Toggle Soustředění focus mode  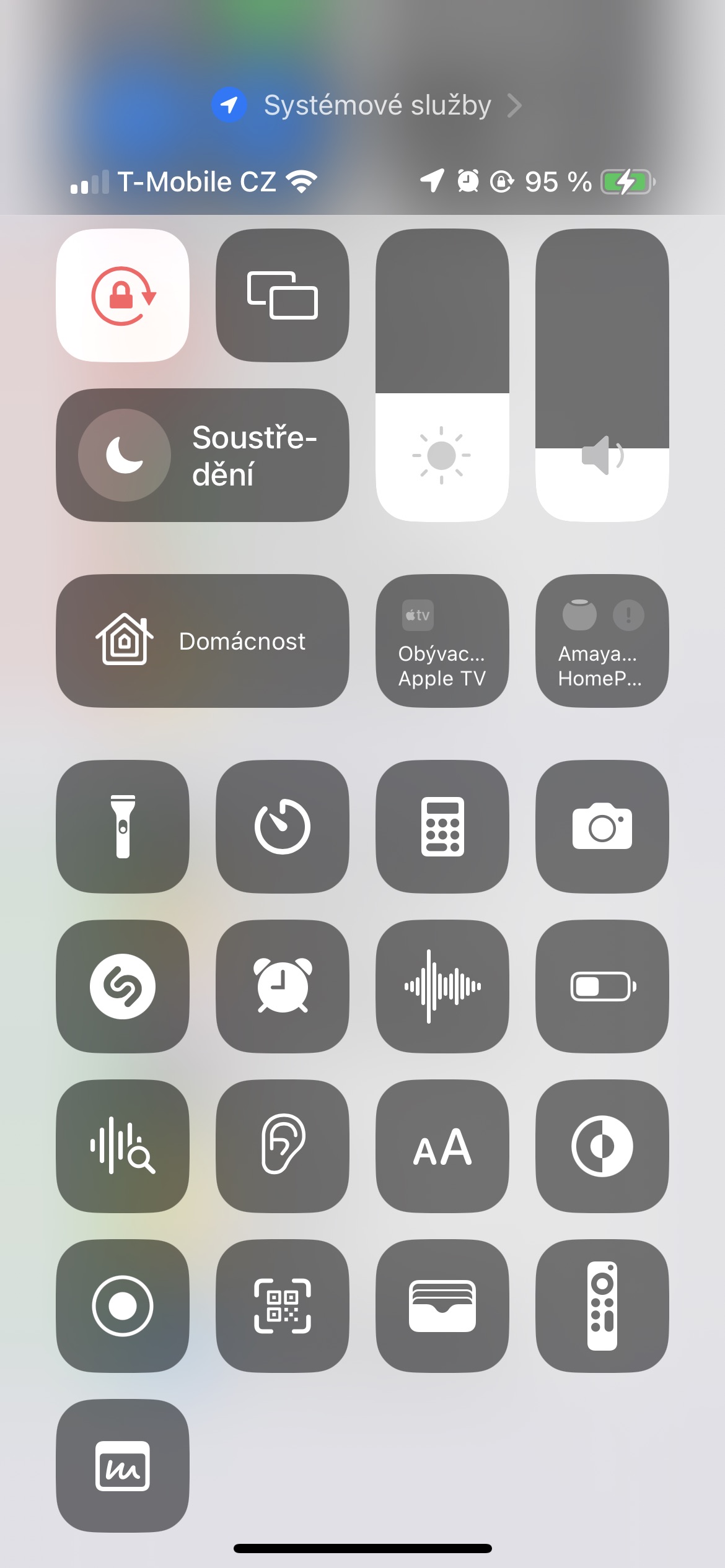[203, 455]
